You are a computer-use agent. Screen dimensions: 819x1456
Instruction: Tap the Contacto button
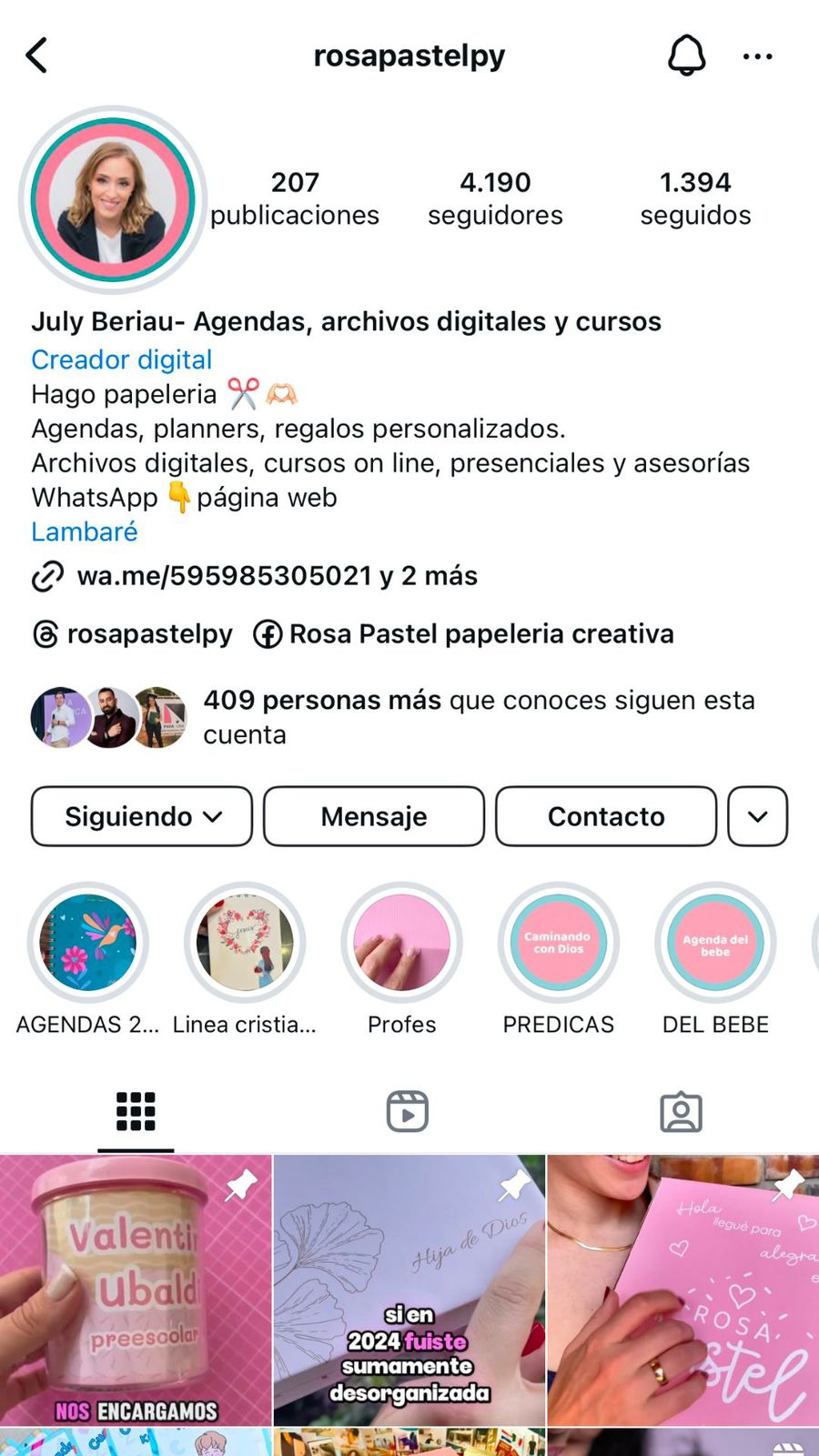pos(606,816)
